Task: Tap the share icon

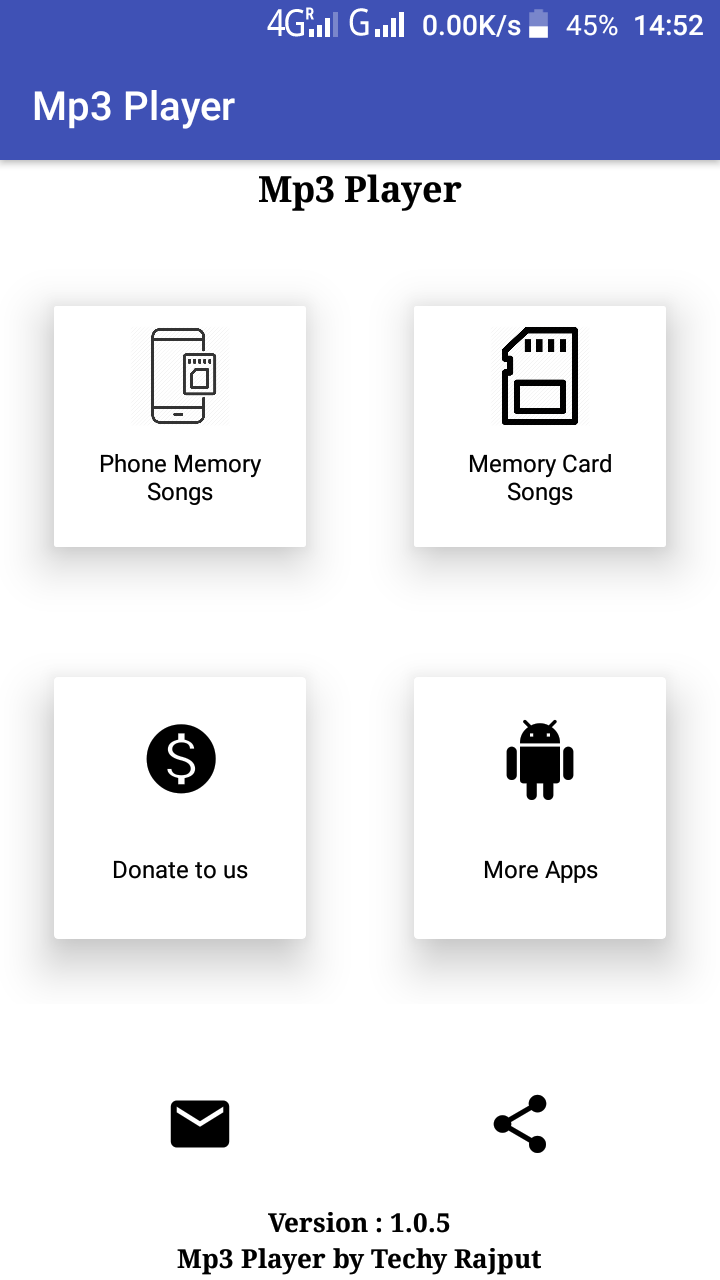Action: 519,1123
